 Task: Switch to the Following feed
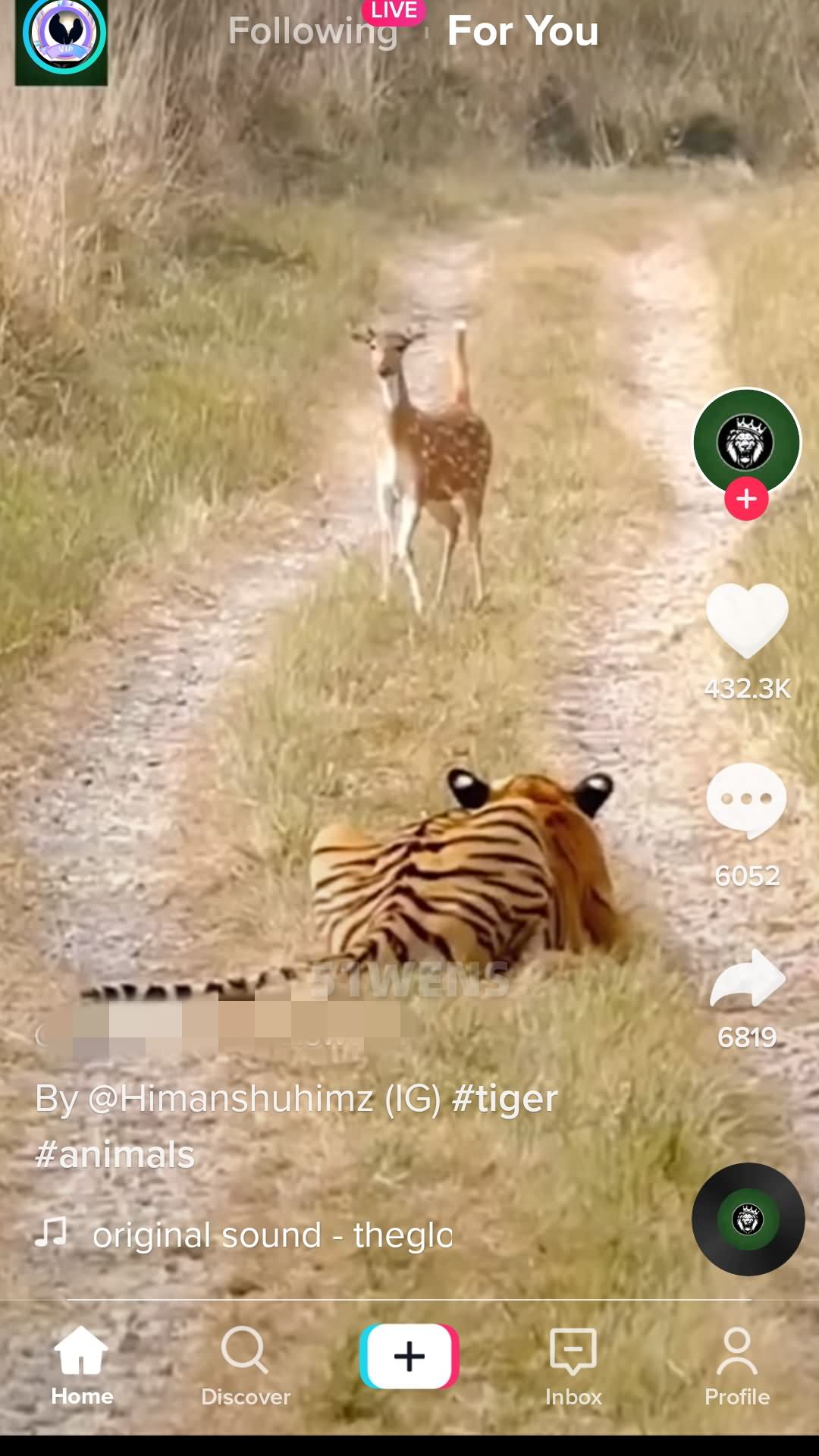(312, 31)
